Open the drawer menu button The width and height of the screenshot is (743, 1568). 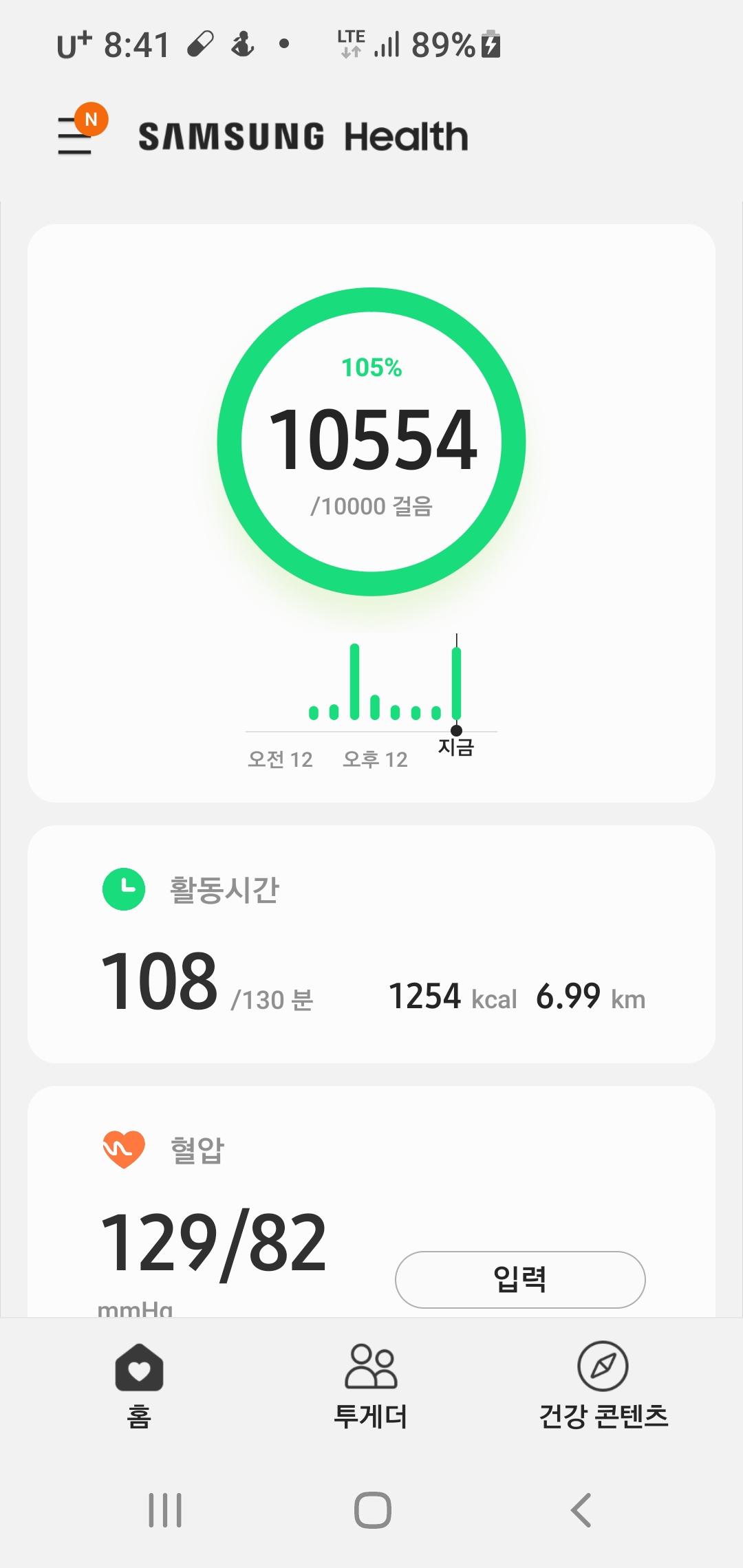click(76, 135)
